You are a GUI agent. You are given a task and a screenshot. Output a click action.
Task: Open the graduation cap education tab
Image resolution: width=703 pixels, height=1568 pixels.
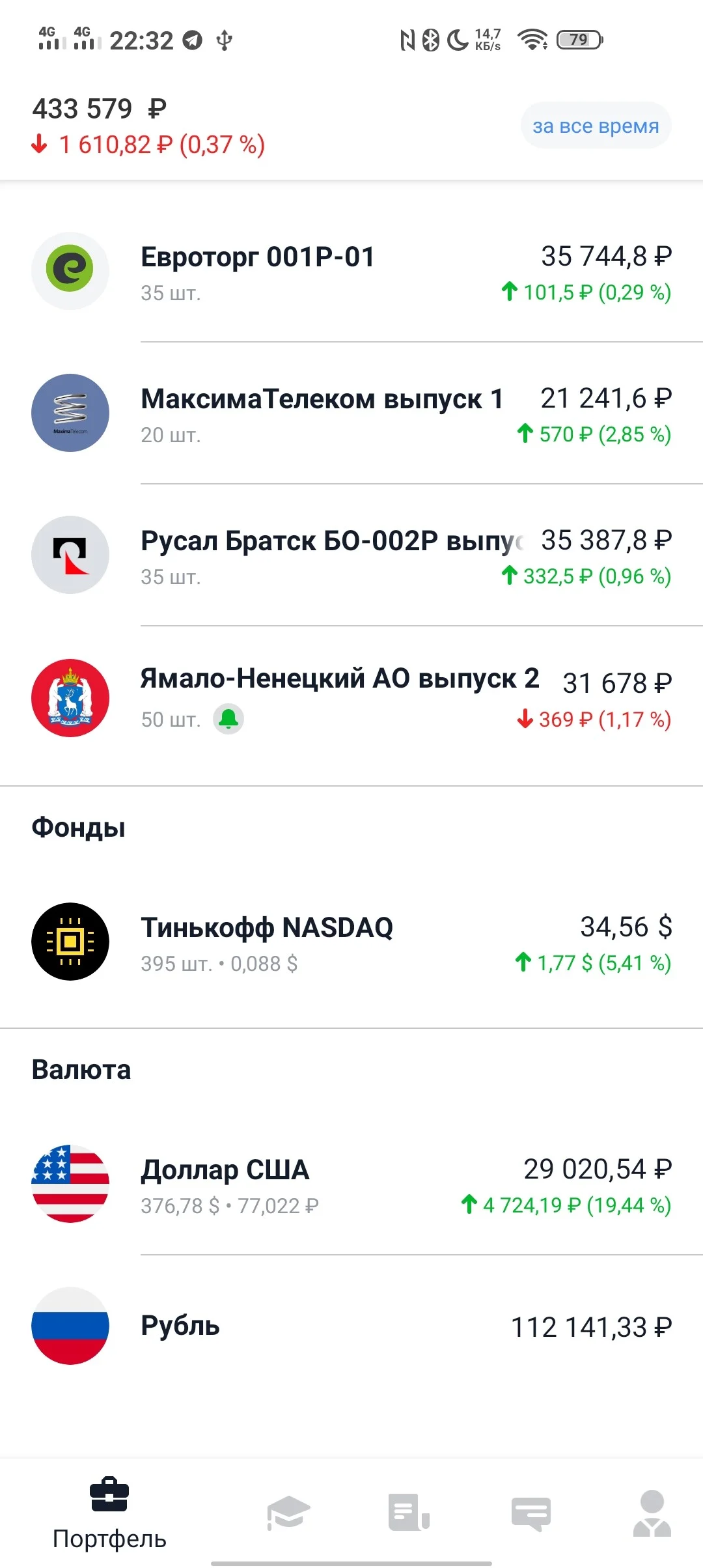[288, 1512]
